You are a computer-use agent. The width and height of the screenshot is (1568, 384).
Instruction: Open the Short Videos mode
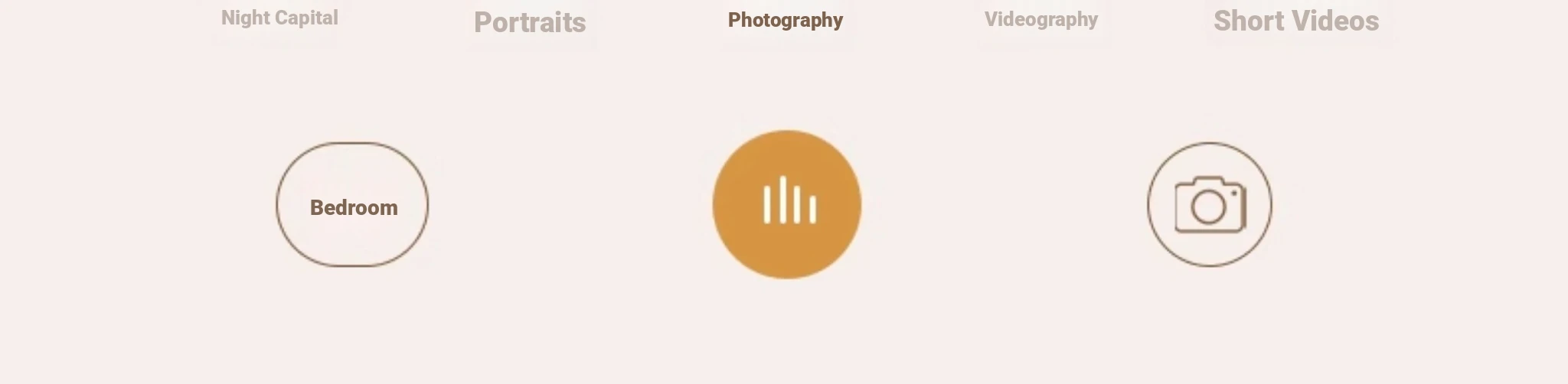1295,21
